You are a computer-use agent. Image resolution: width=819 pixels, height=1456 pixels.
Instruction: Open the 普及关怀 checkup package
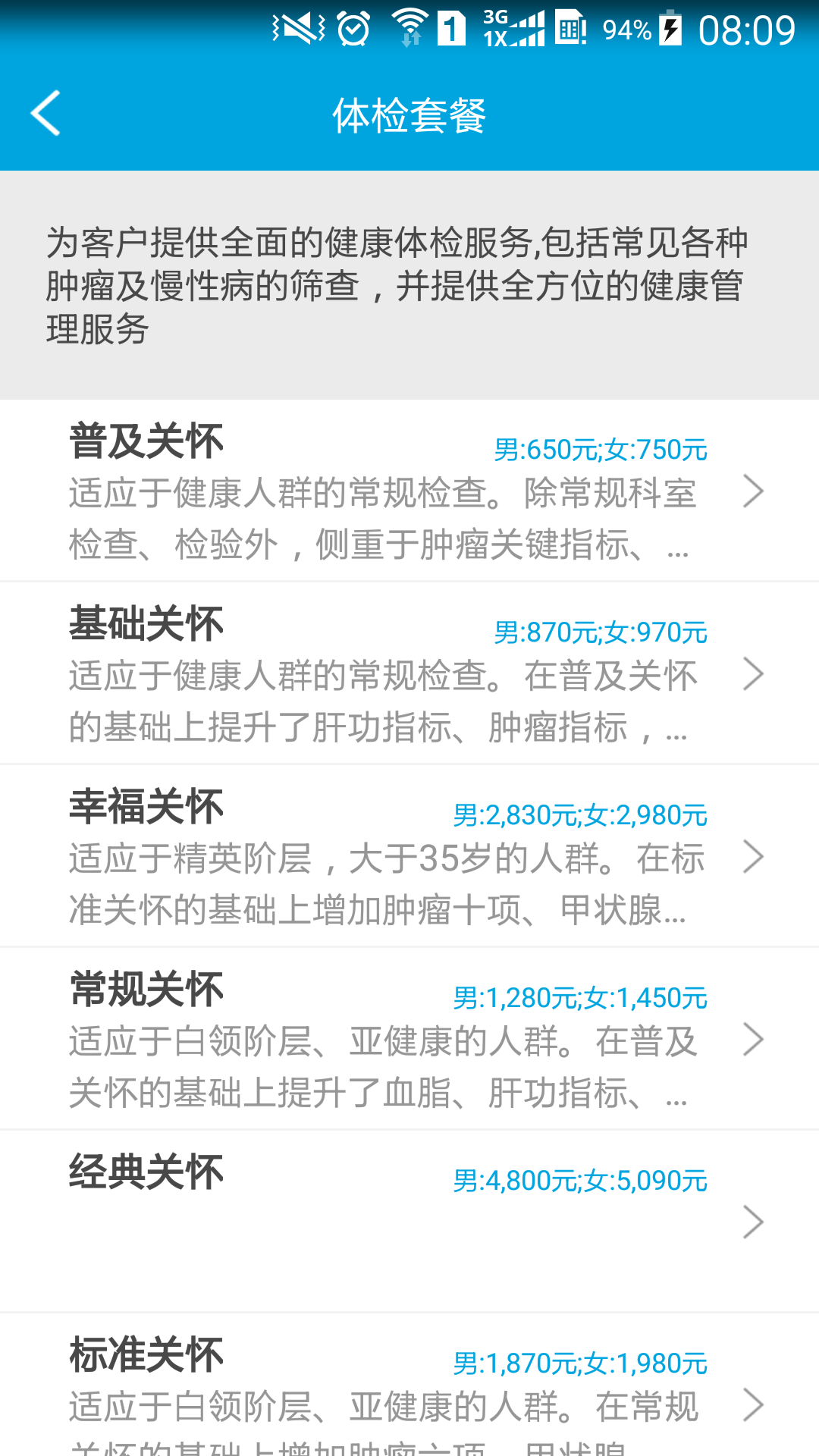[x=409, y=491]
